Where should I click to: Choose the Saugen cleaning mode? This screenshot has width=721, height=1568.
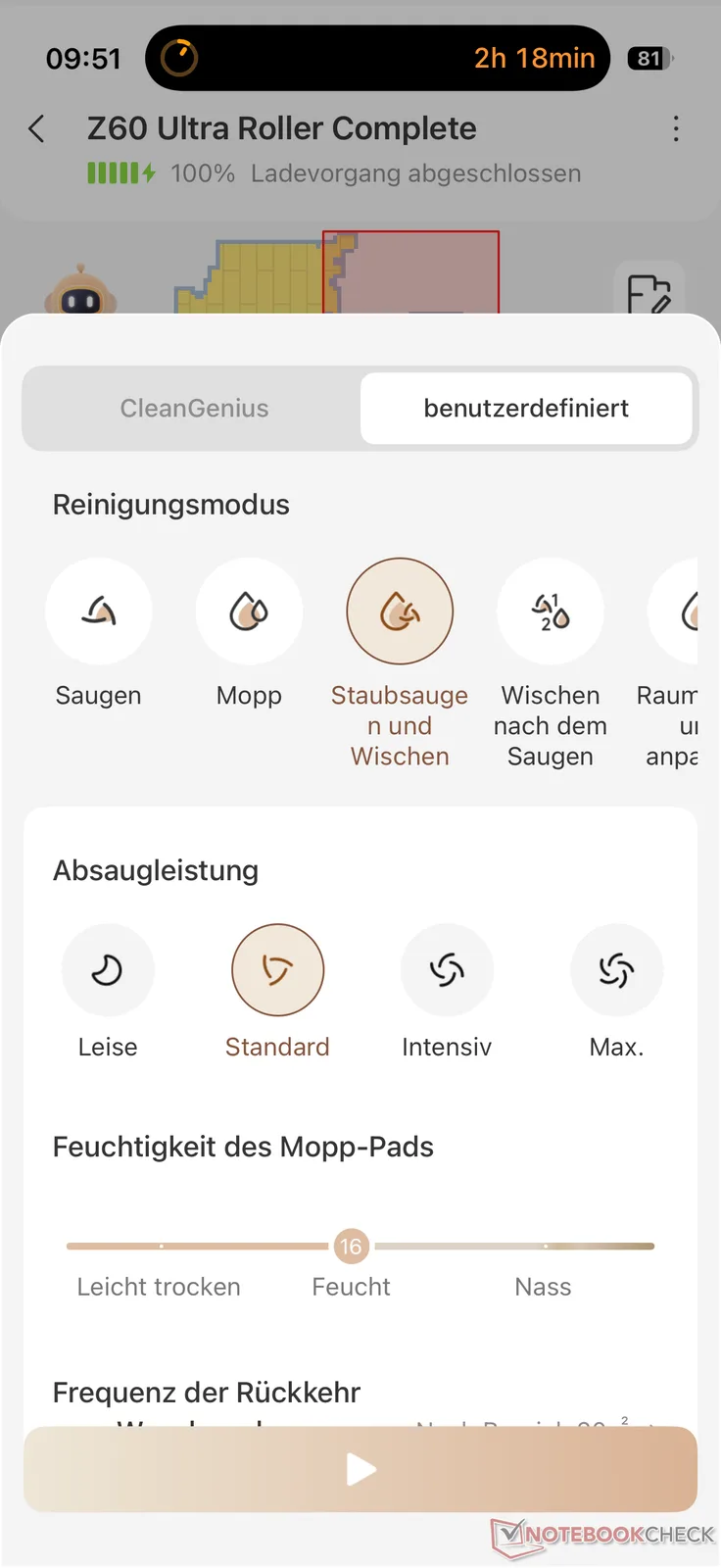point(99,612)
